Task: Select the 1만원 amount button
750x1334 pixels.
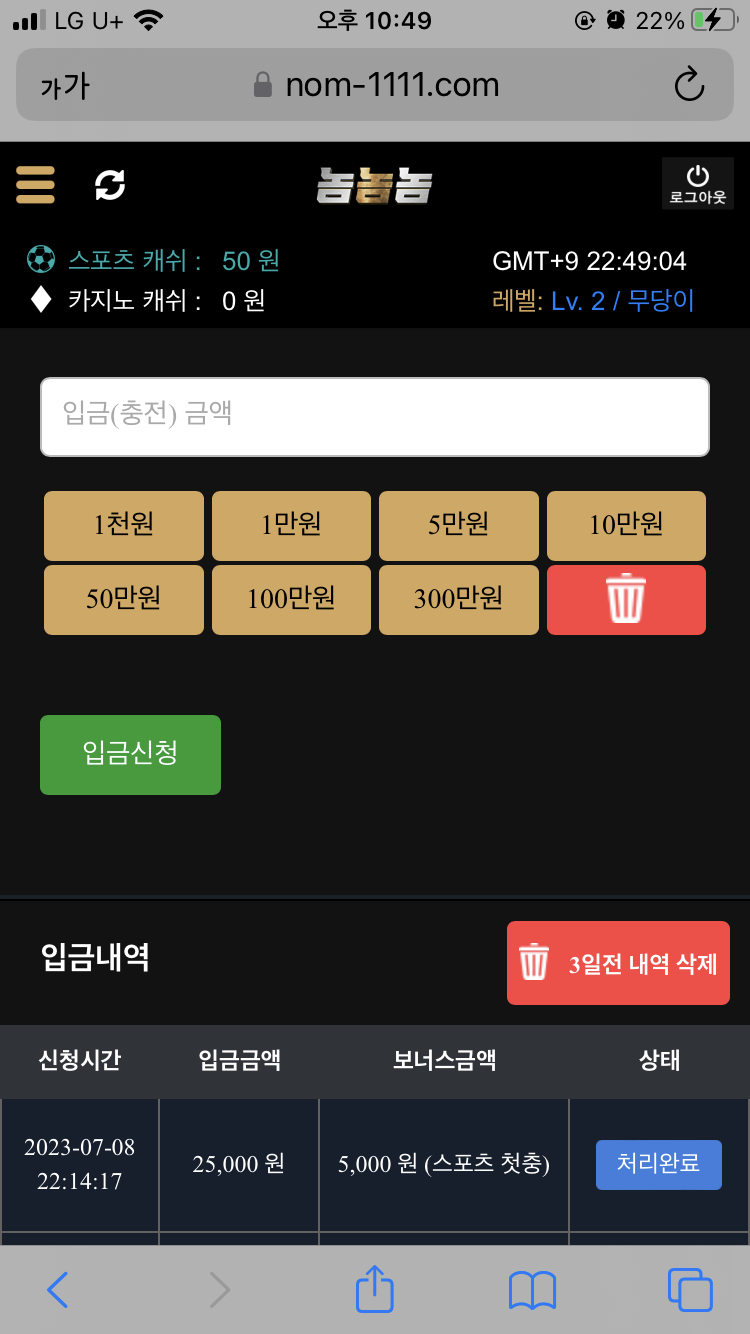Action: (x=291, y=525)
